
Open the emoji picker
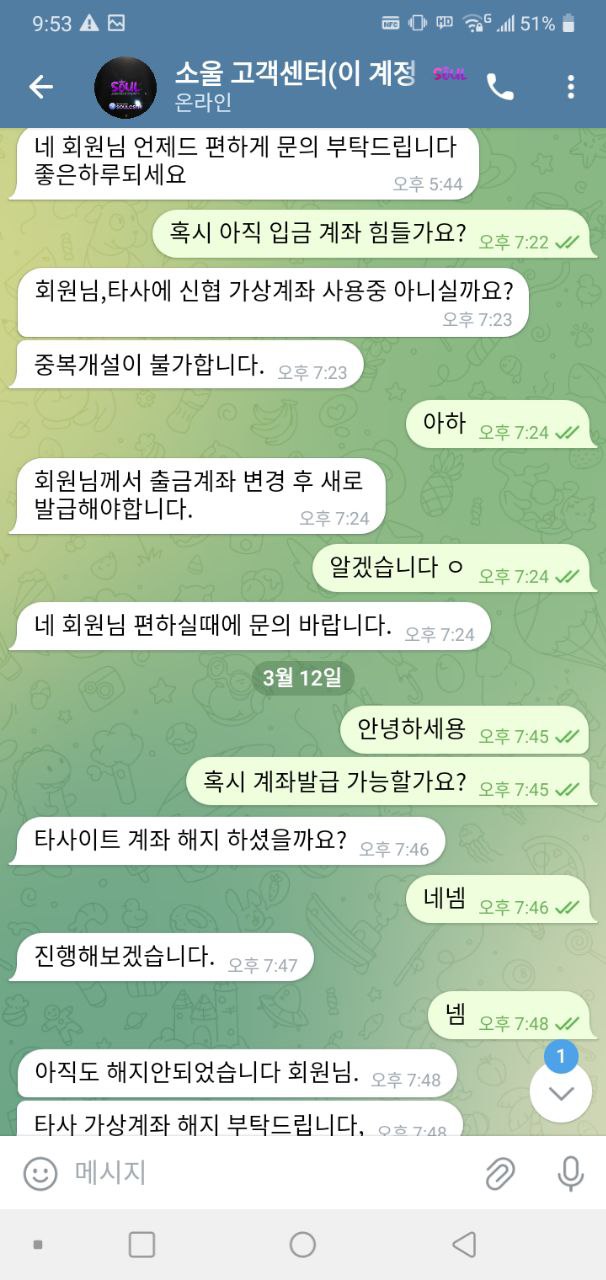pos(40,1173)
